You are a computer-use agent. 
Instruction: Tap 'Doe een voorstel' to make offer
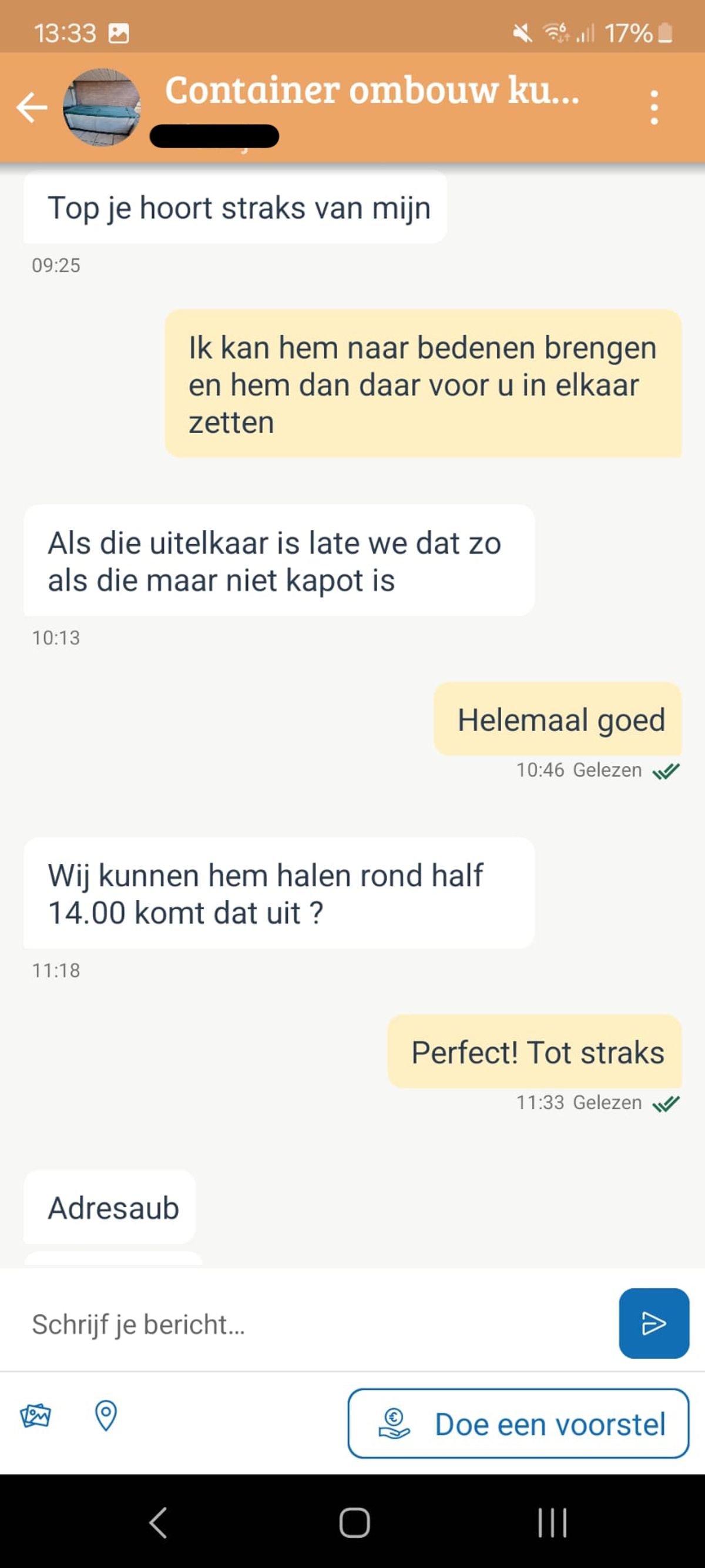pyautogui.click(x=518, y=1424)
